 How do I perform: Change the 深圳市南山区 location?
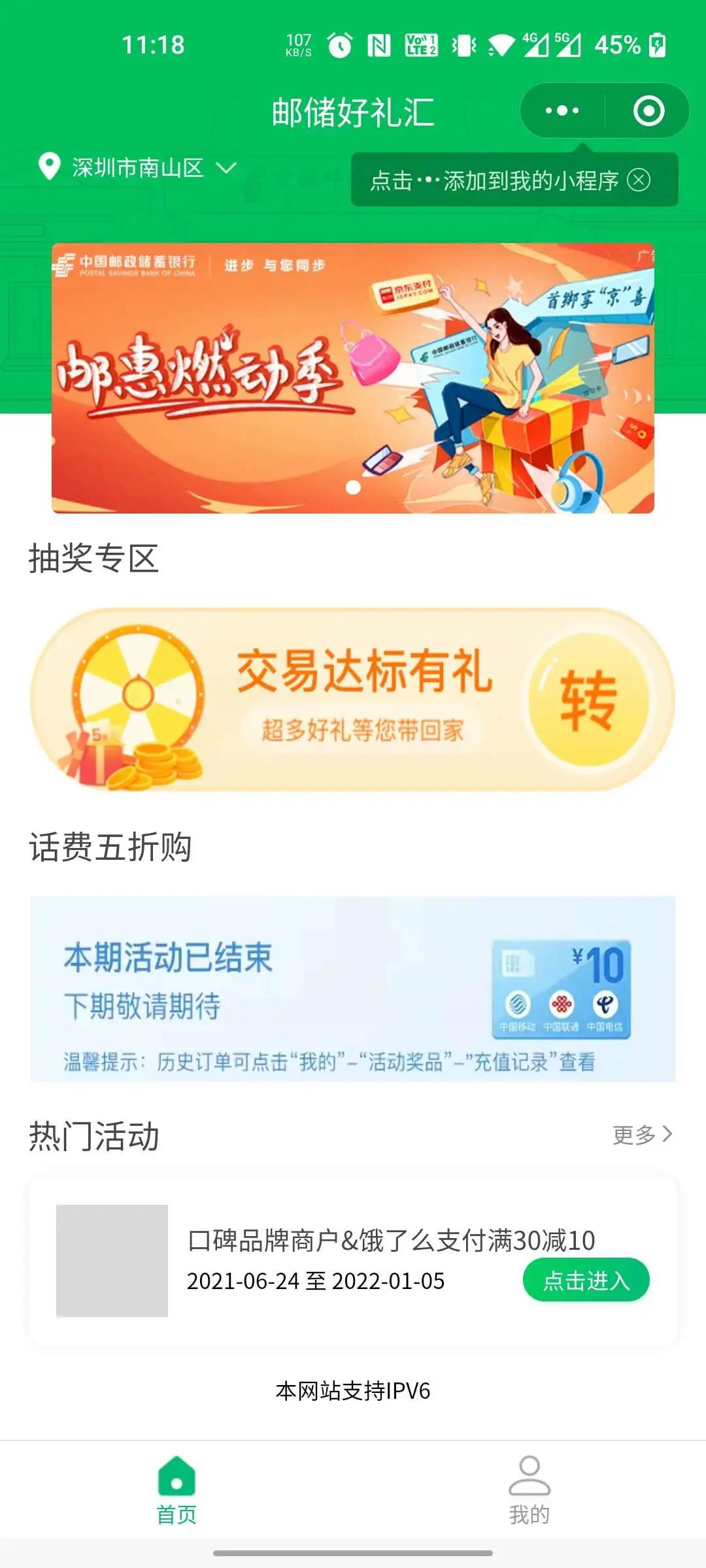pyautogui.click(x=137, y=167)
